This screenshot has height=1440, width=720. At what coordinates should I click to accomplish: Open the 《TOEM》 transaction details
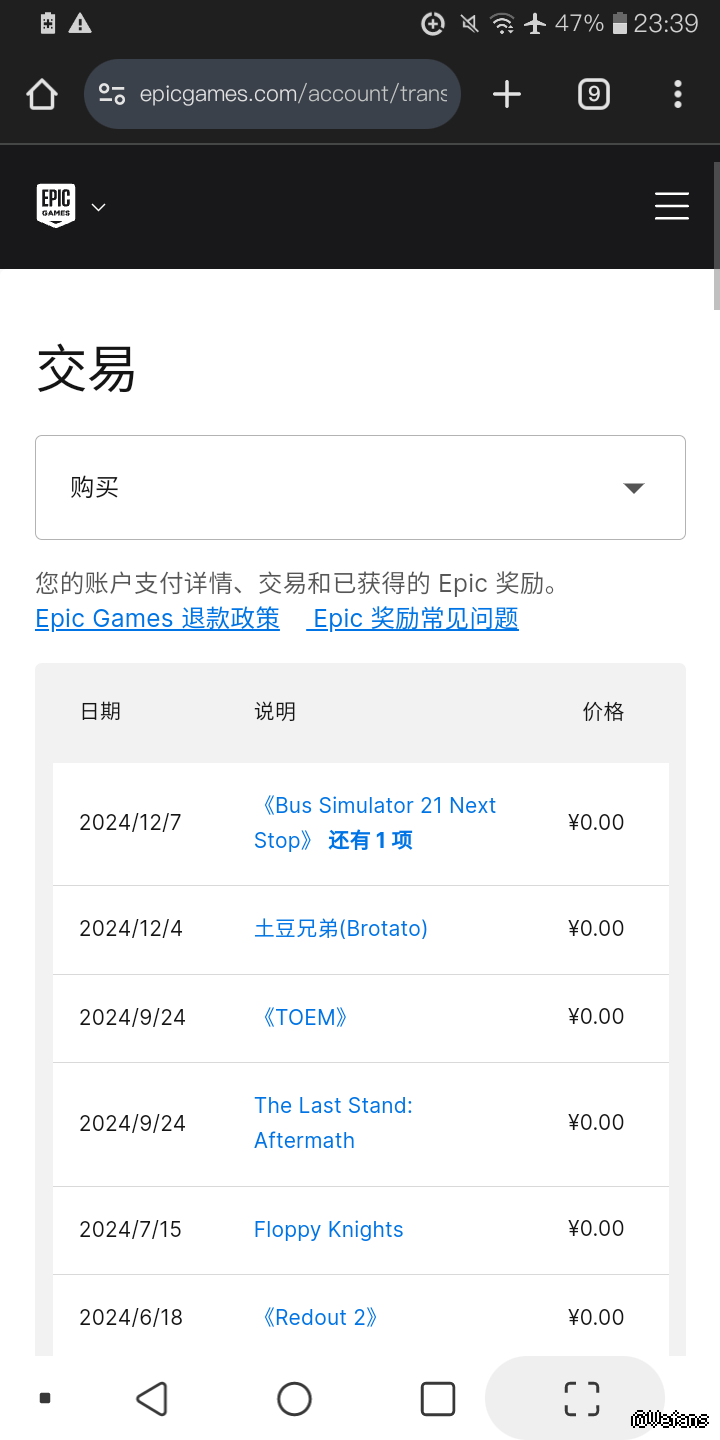304,1017
